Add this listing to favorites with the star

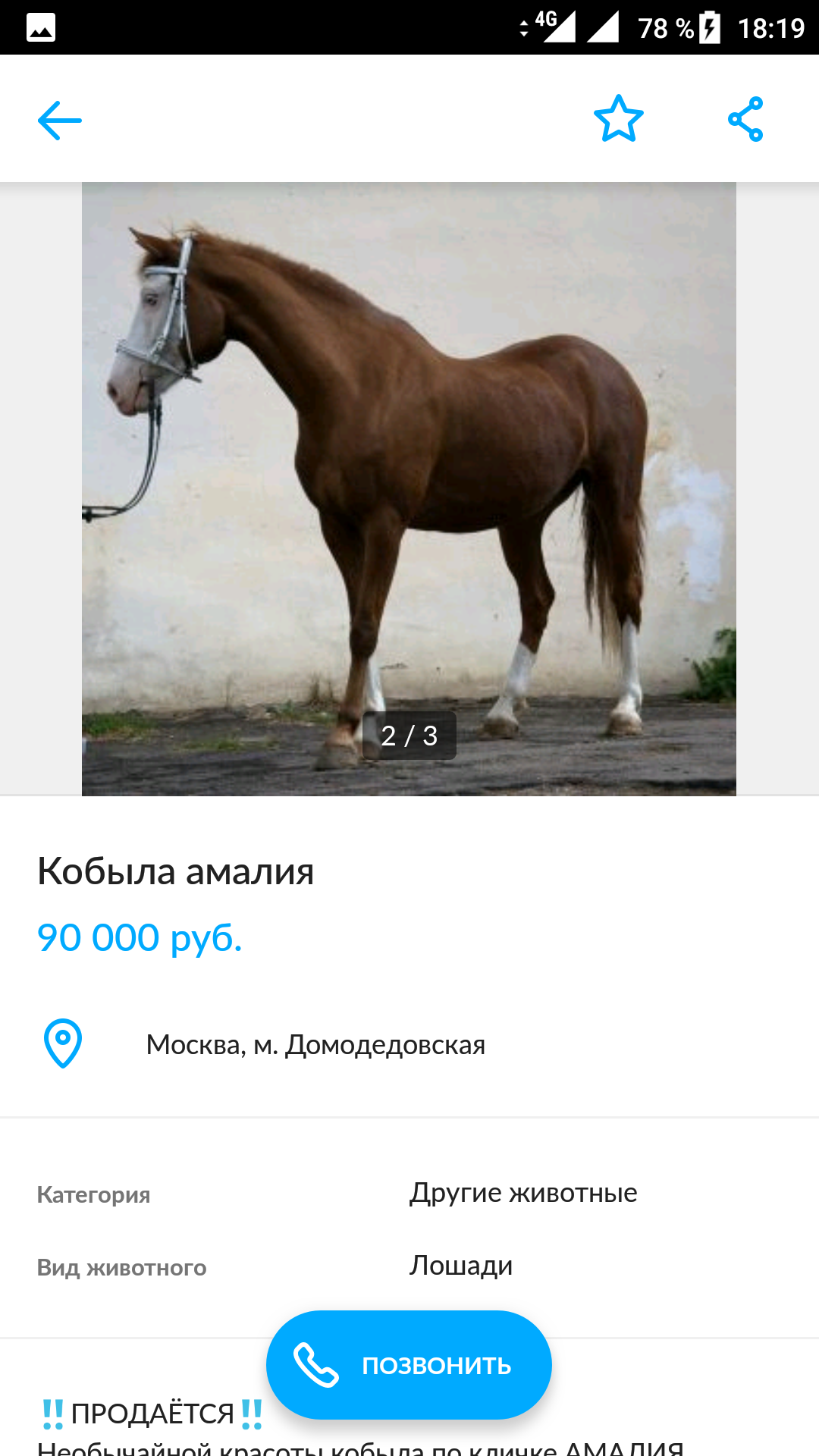[618, 119]
